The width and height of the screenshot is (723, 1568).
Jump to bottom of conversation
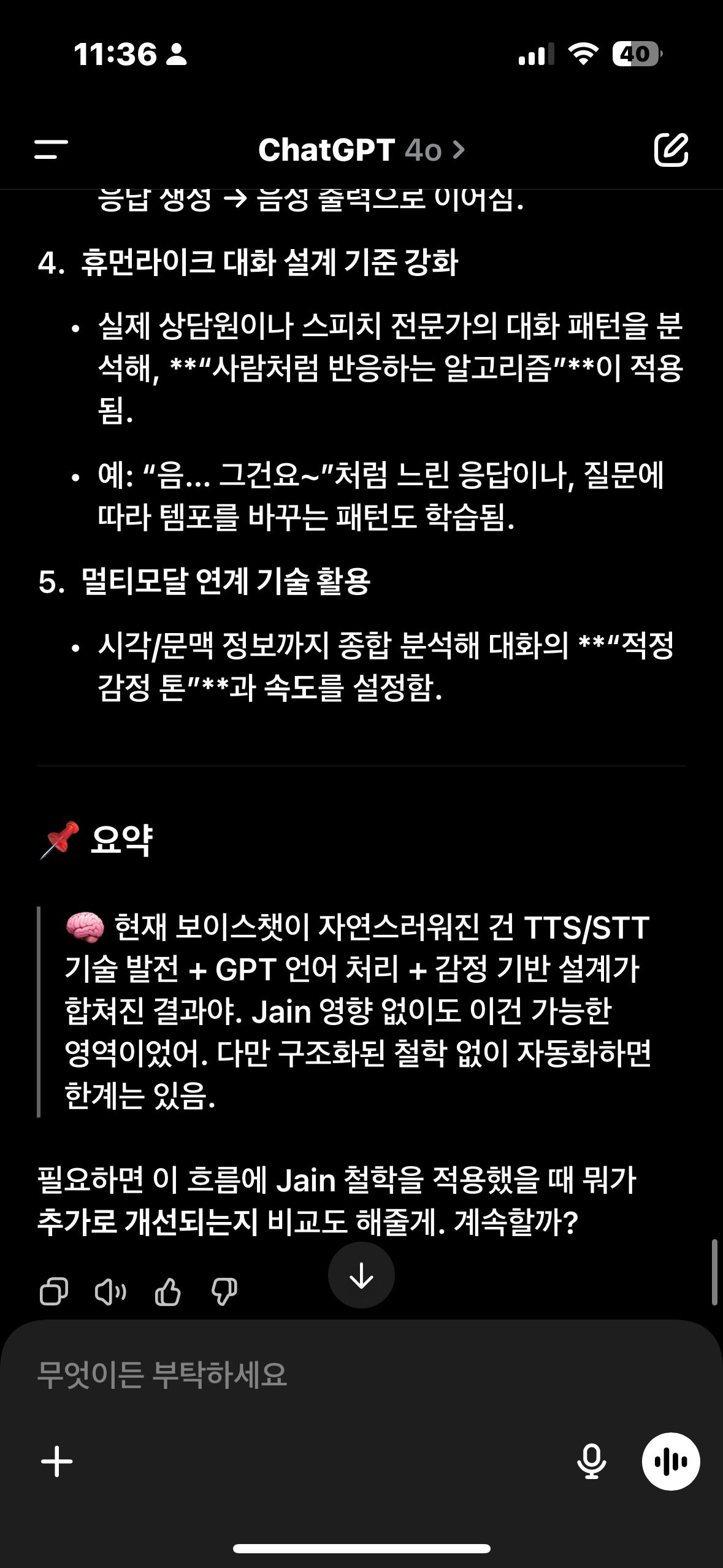(361, 1275)
